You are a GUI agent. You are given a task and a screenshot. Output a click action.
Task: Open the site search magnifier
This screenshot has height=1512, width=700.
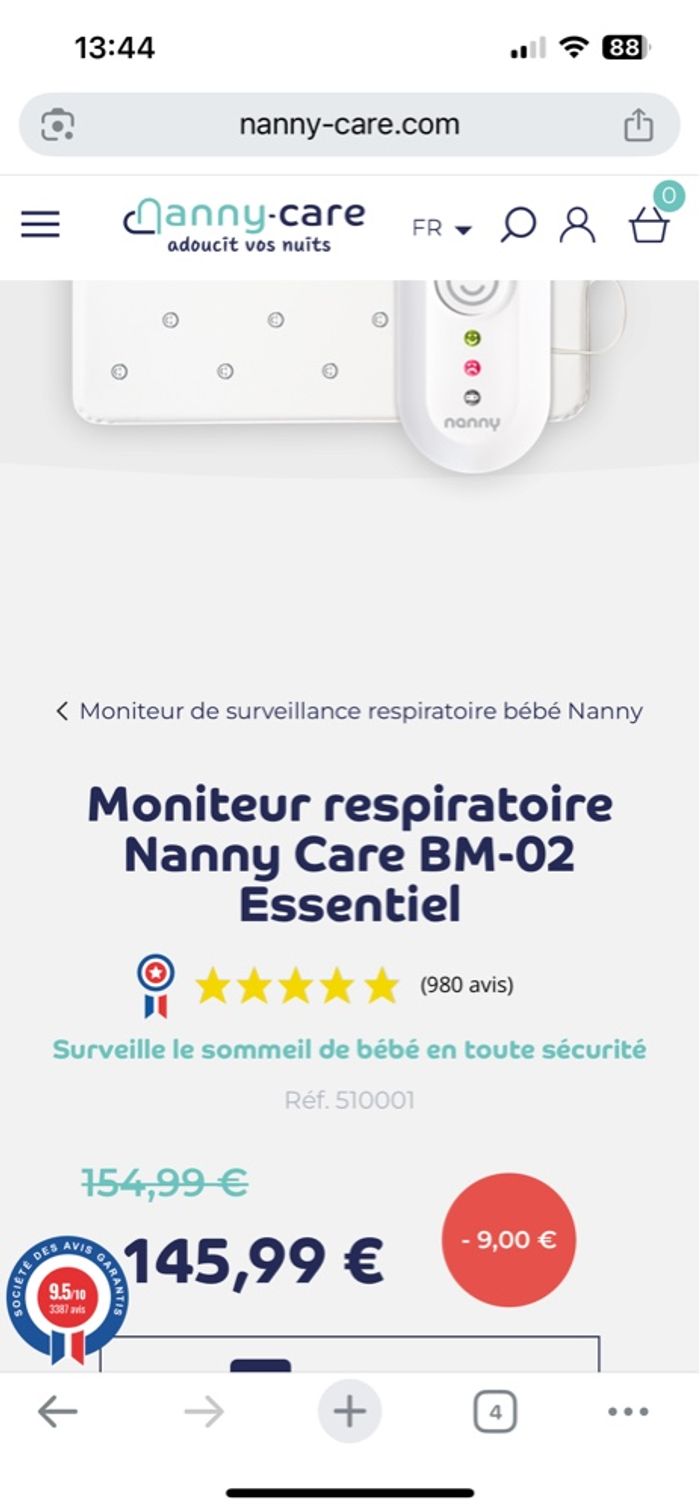(517, 225)
